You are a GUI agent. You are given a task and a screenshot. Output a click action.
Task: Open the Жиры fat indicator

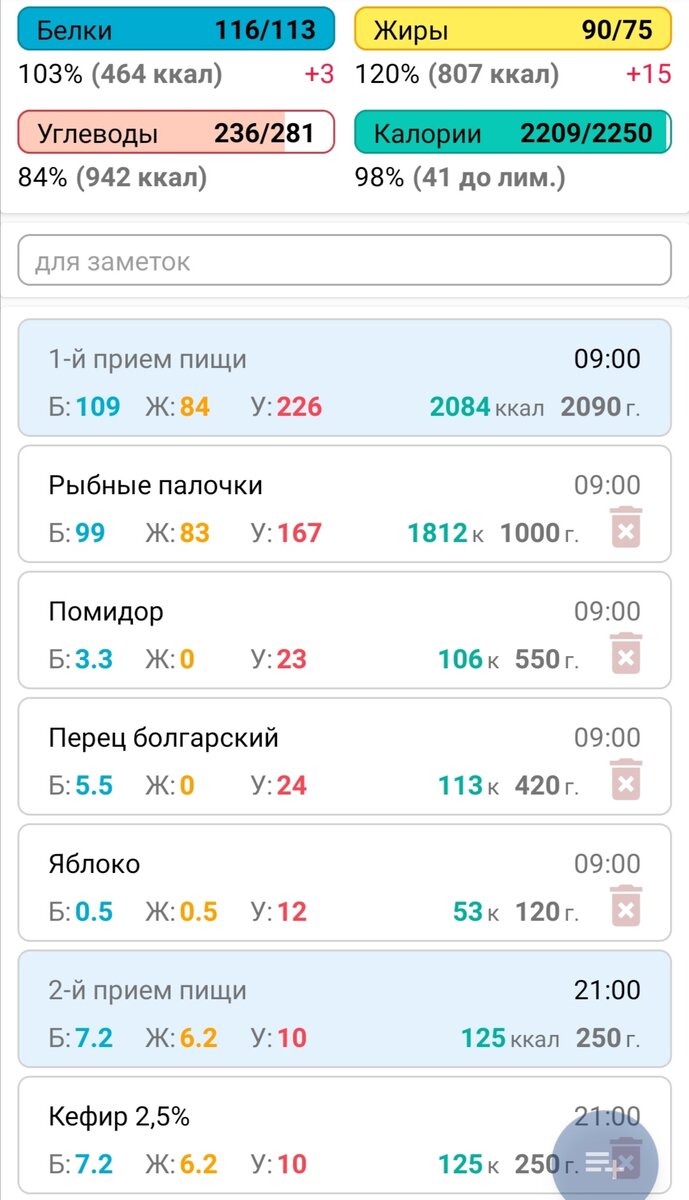tap(512, 30)
